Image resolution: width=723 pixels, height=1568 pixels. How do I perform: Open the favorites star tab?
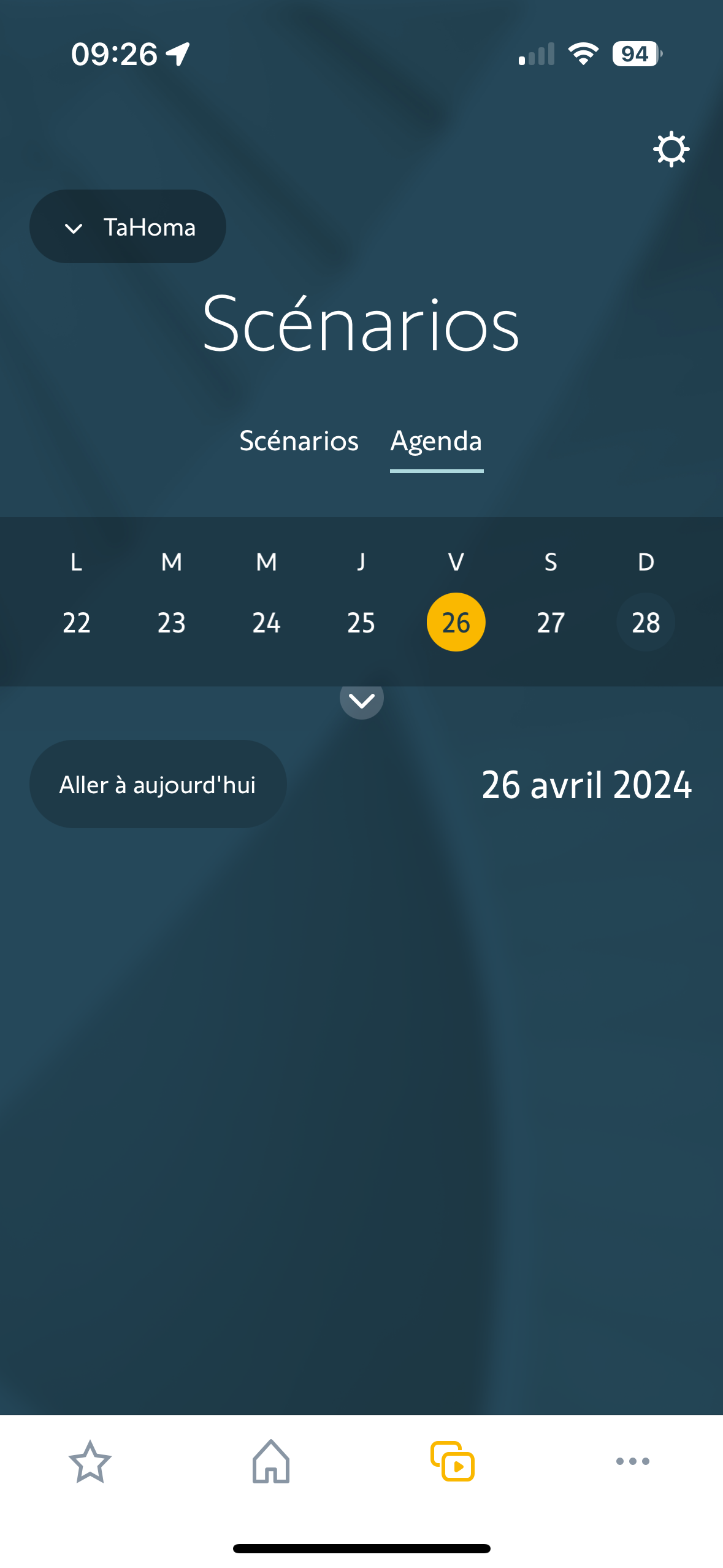tap(90, 1462)
